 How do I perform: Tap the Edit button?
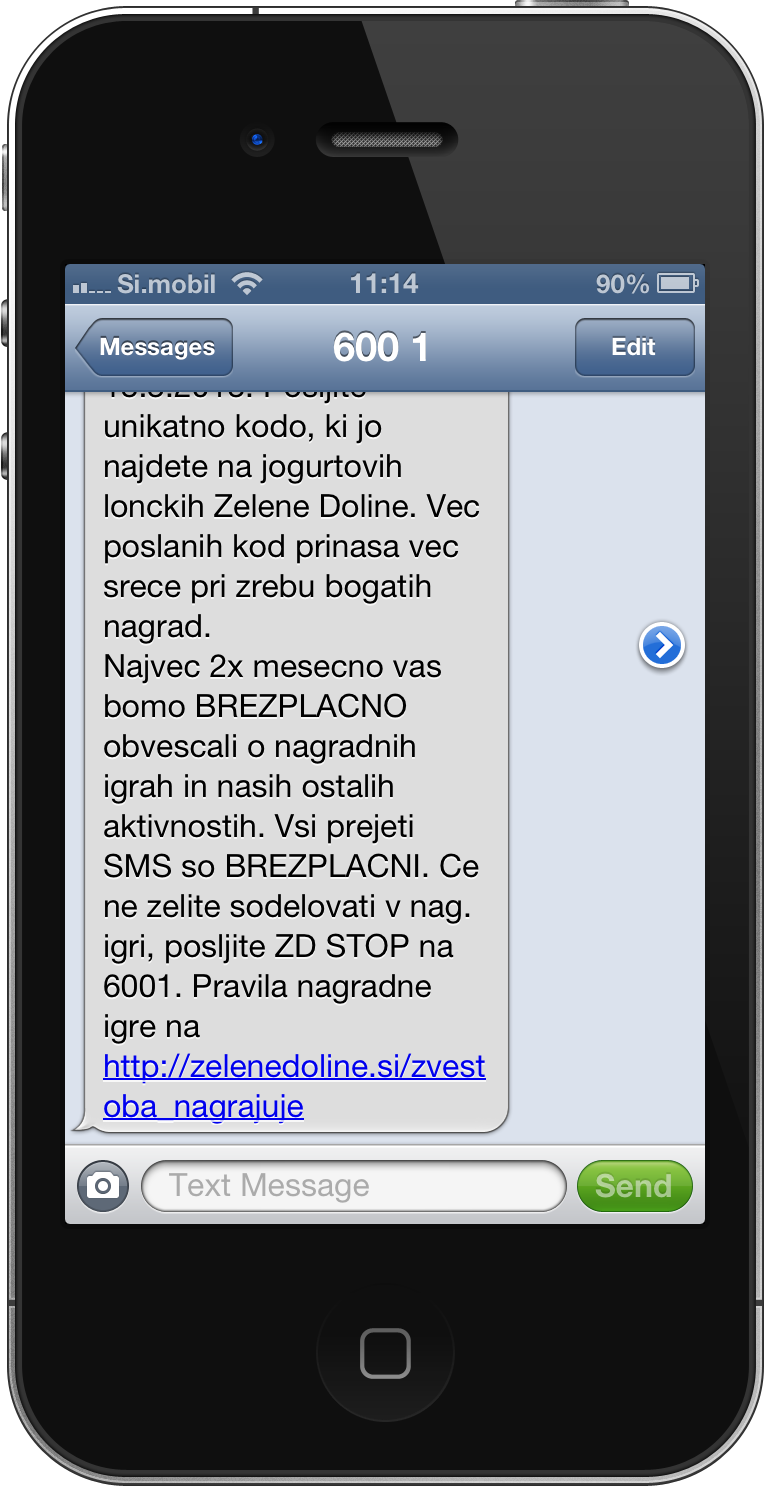click(634, 348)
